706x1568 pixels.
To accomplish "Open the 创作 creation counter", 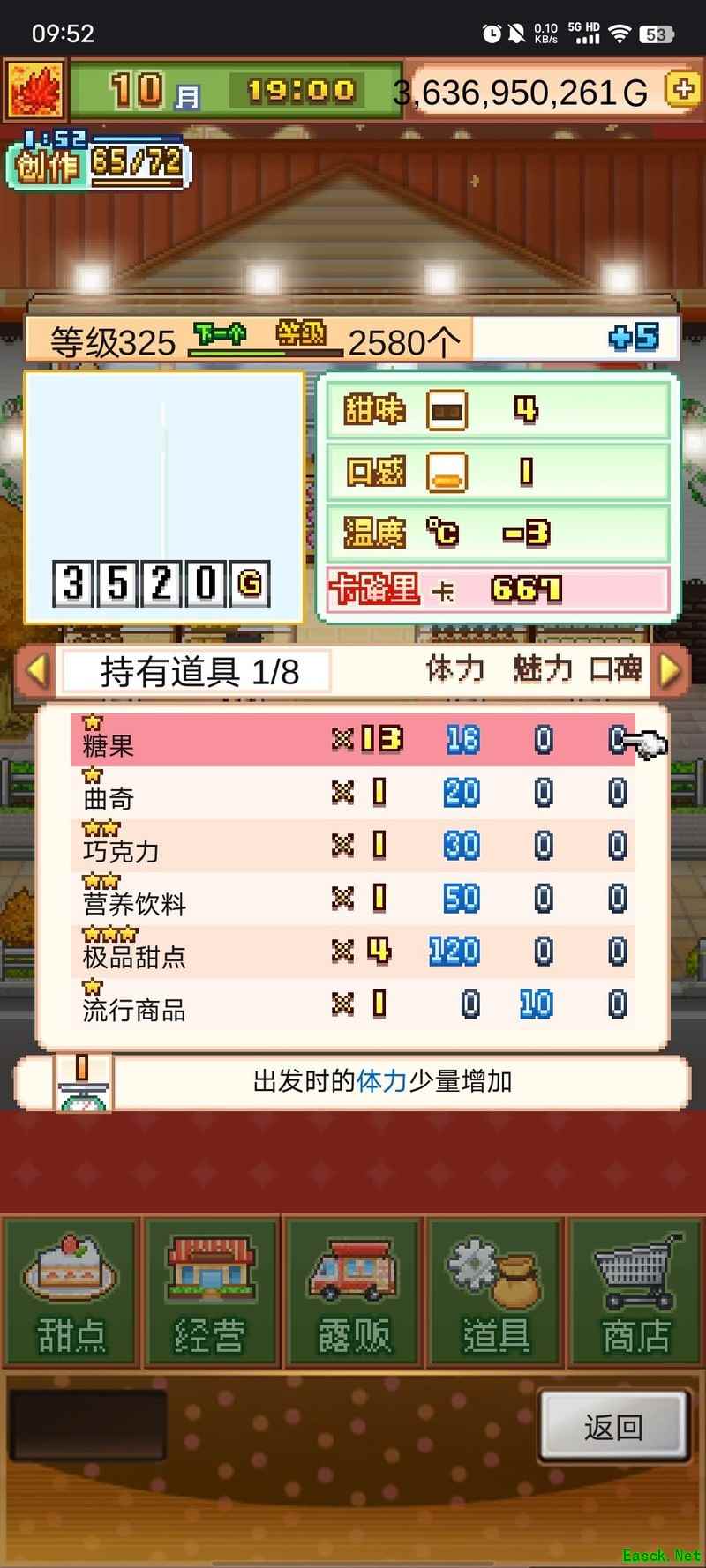I will pyautogui.click(x=97, y=161).
